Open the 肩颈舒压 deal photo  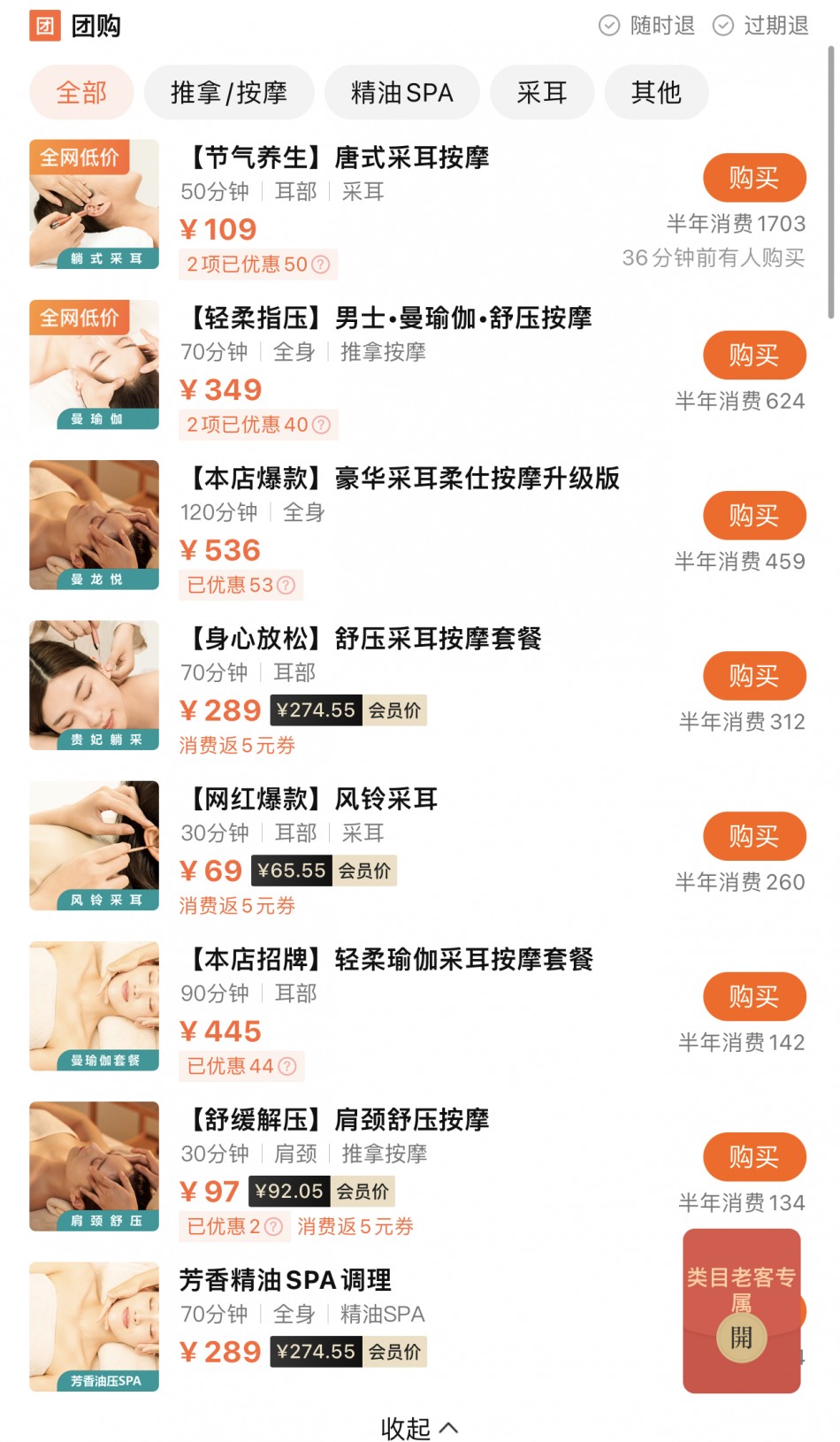point(94,1165)
